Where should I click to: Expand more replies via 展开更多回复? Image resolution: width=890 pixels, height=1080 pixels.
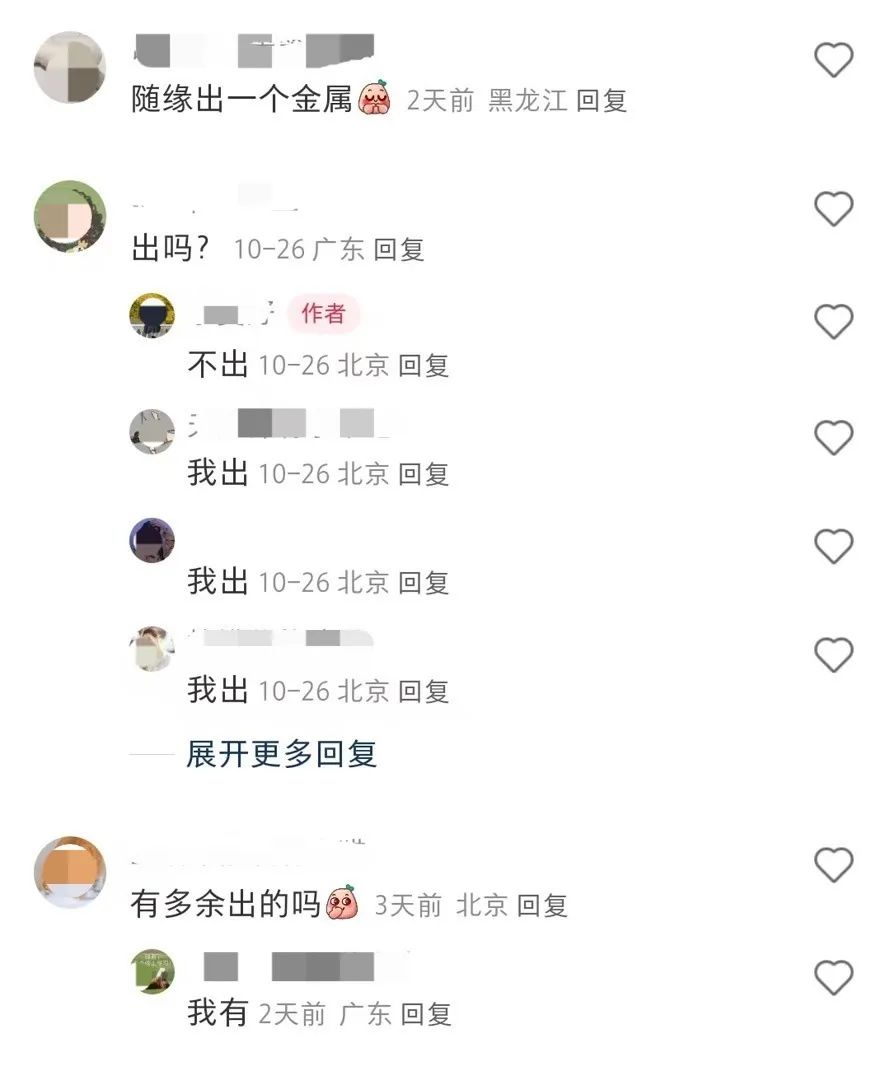281,753
